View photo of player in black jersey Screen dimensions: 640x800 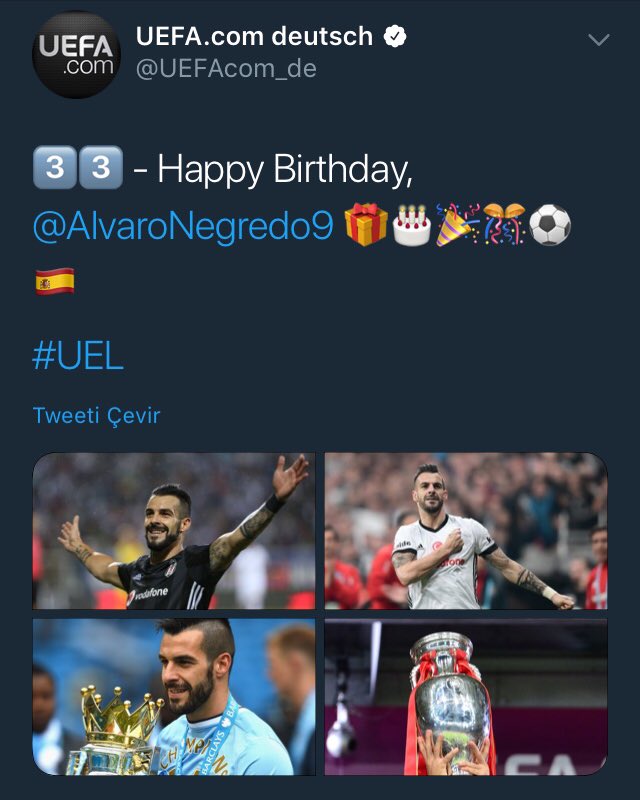[174, 531]
